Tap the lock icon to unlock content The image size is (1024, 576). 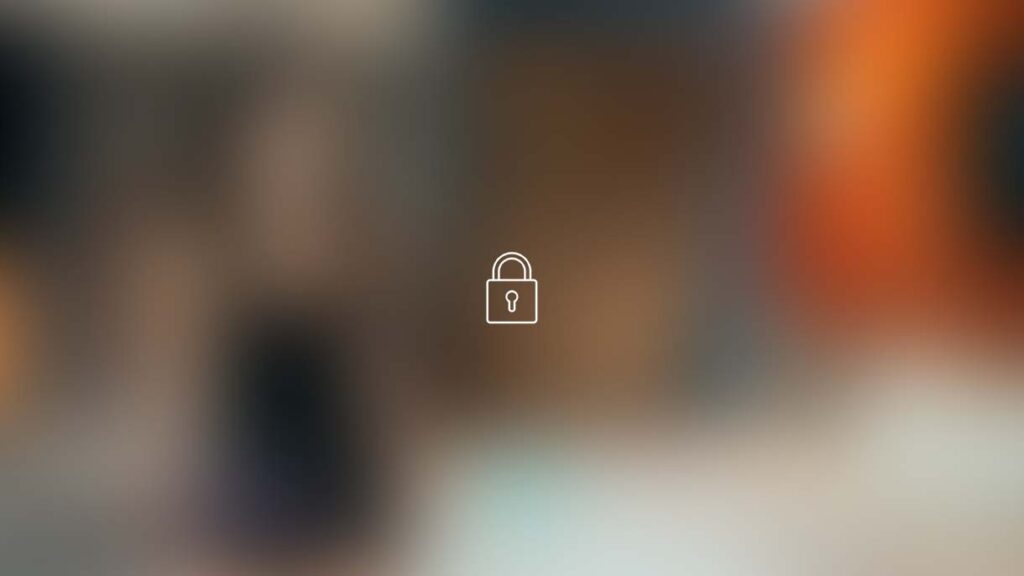(x=511, y=289)
